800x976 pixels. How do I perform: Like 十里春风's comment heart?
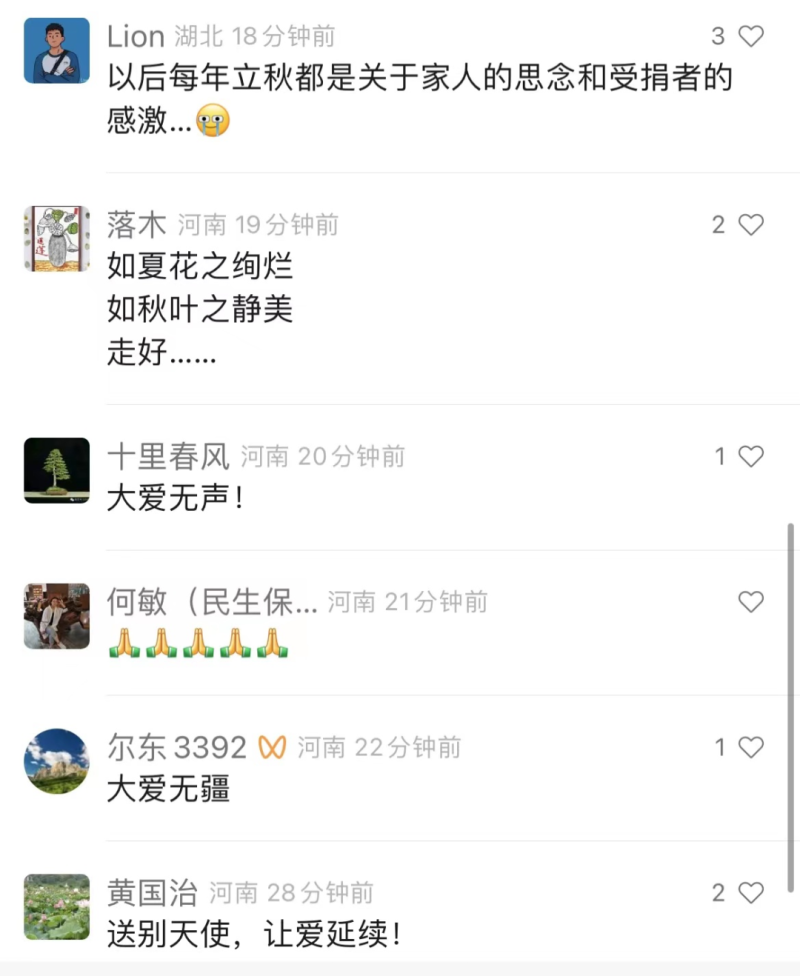(753, 456)
